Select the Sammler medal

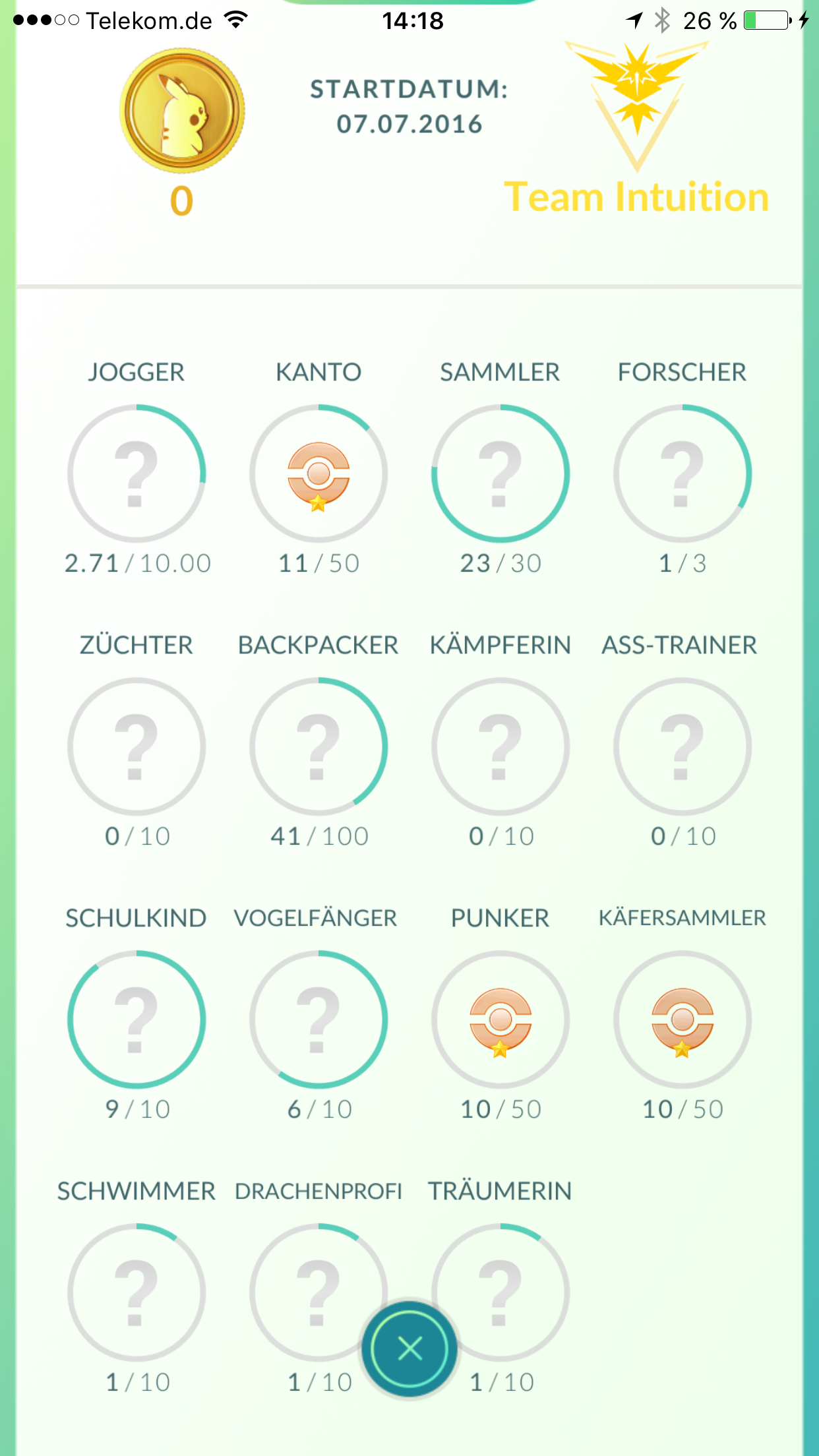pyautogui.click(x=501, y=473)
